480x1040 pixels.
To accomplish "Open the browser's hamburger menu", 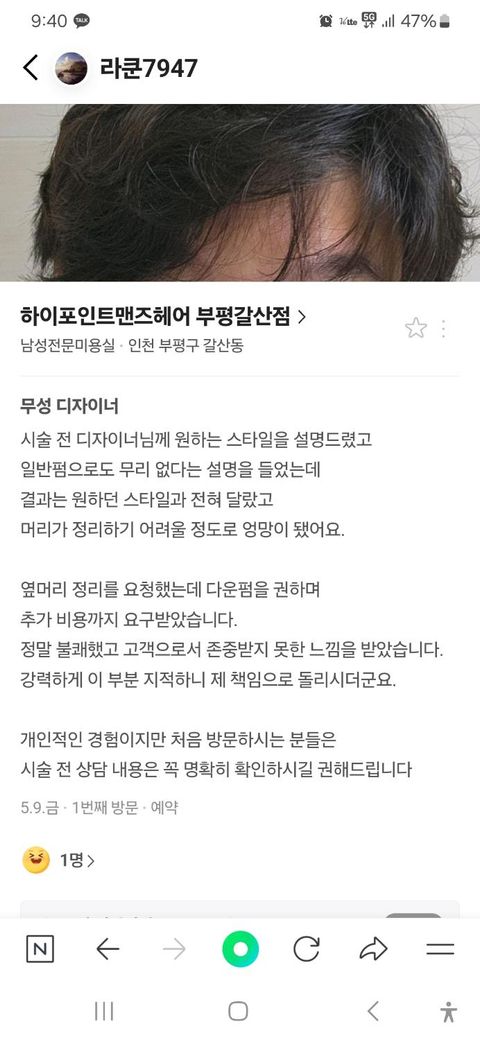I will coord(440,950).
